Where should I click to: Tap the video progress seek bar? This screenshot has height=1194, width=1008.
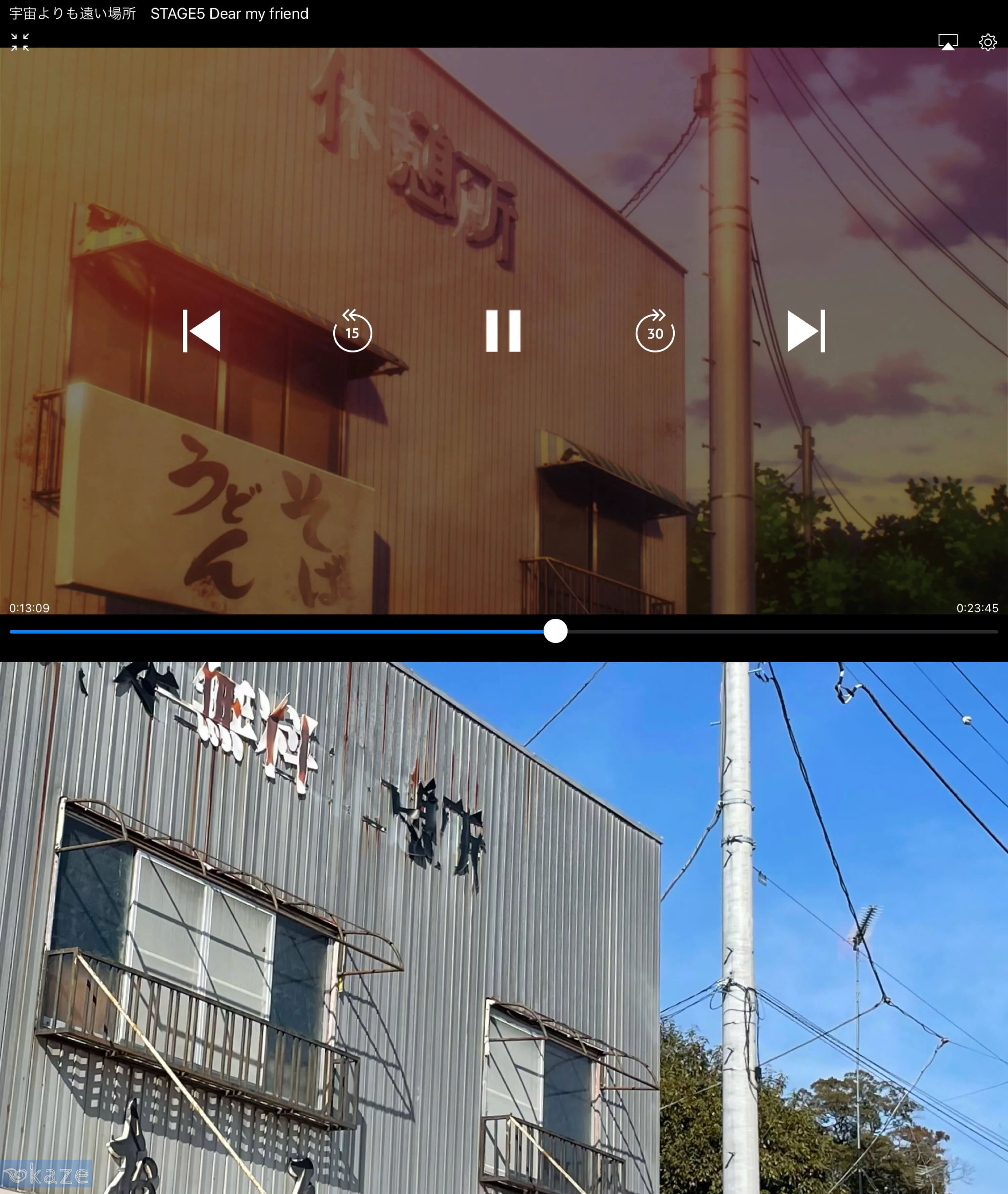click(x=743, y=631)
